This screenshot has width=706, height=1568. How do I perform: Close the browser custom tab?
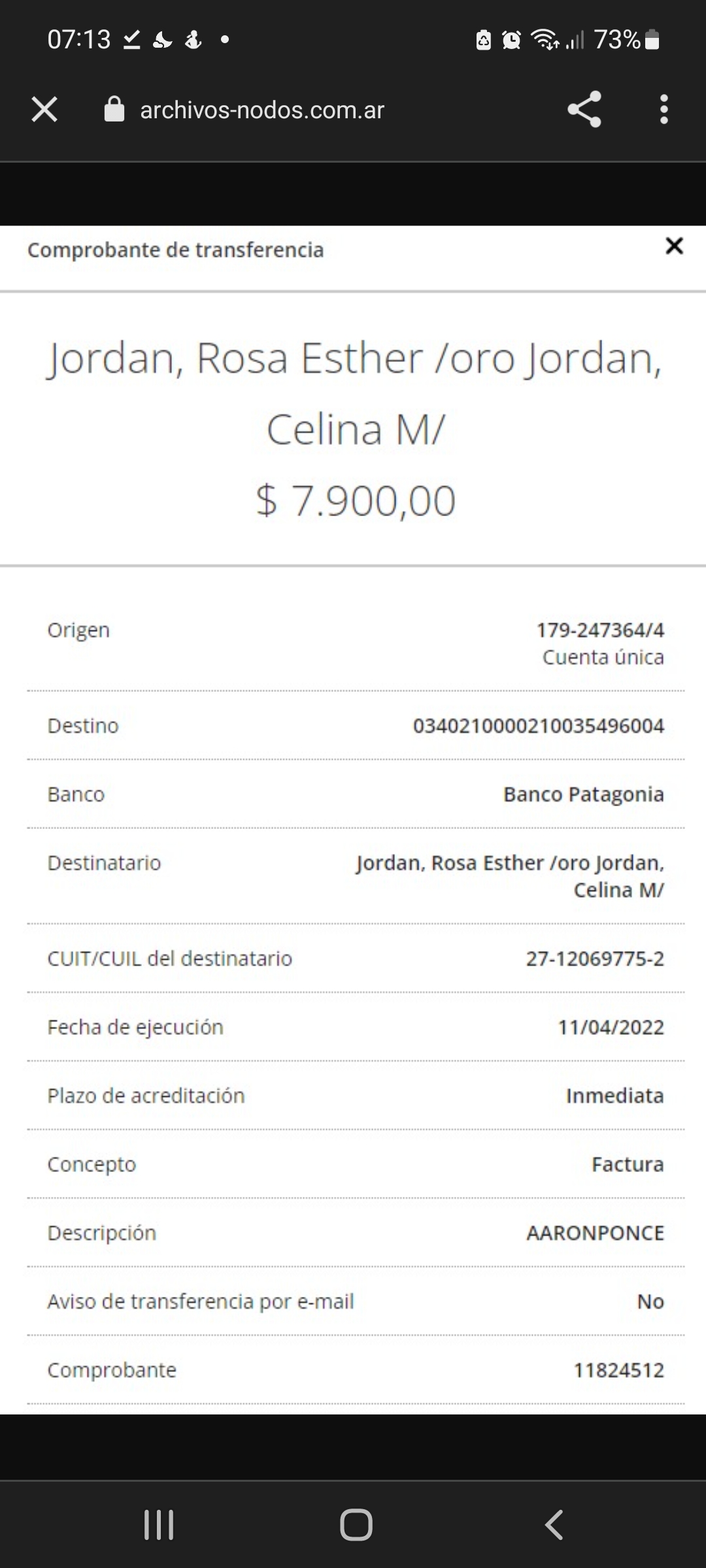click(44, 109)
